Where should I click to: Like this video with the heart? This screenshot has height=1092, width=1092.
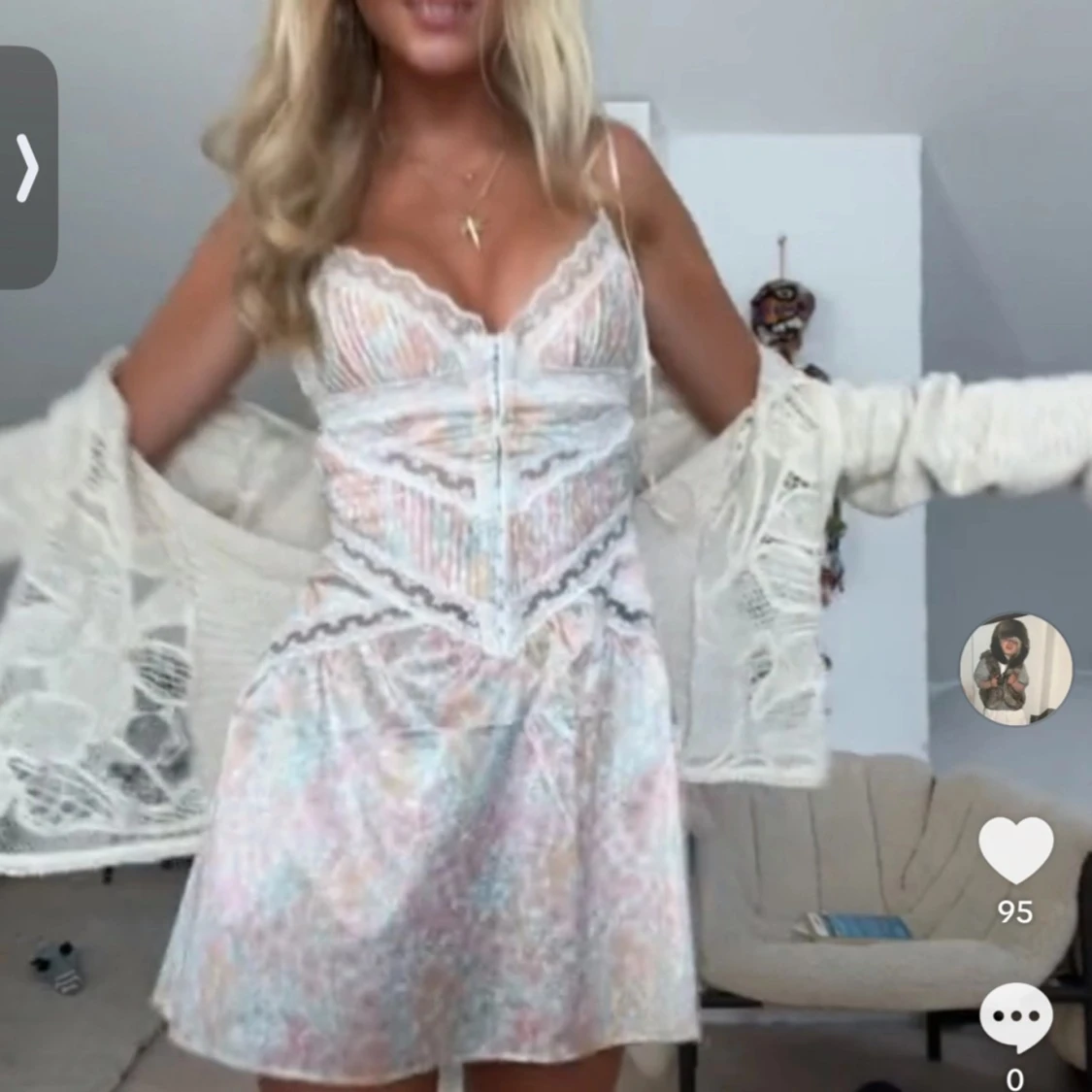coord(1015,850)
